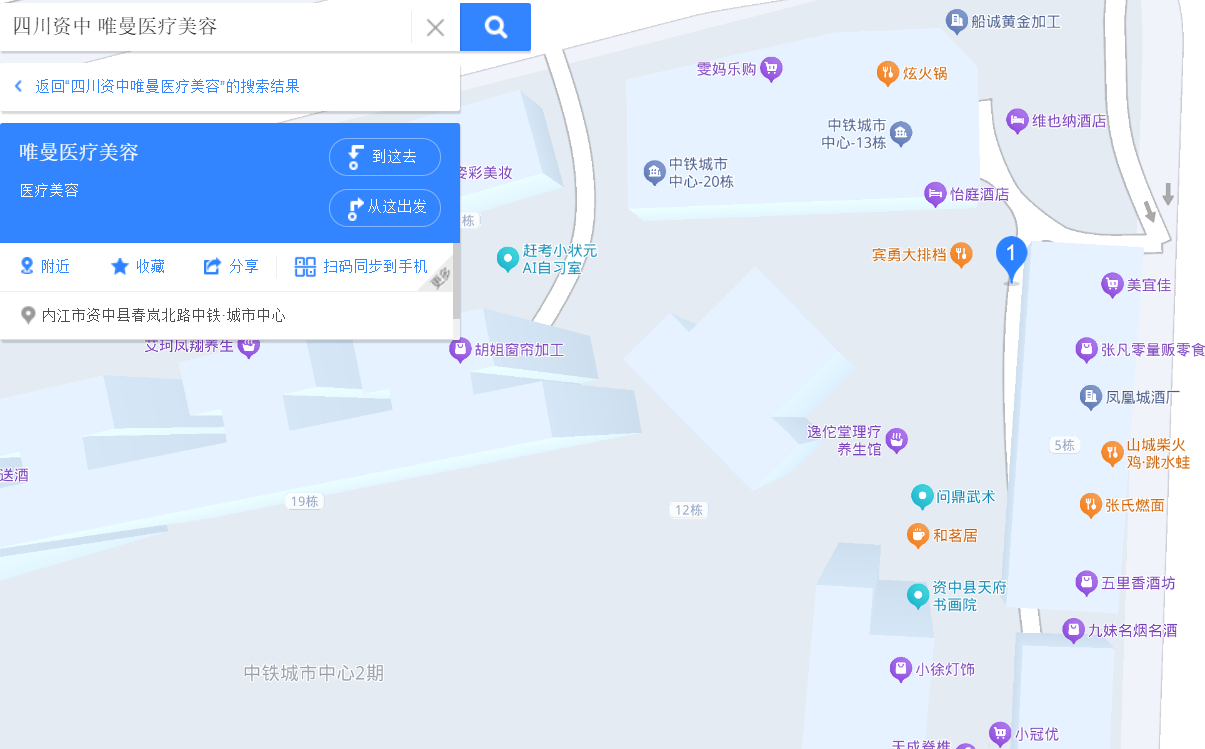Save this place with 收藏
Viewport: 1205px width, 749px height.
tap(137, 266)
